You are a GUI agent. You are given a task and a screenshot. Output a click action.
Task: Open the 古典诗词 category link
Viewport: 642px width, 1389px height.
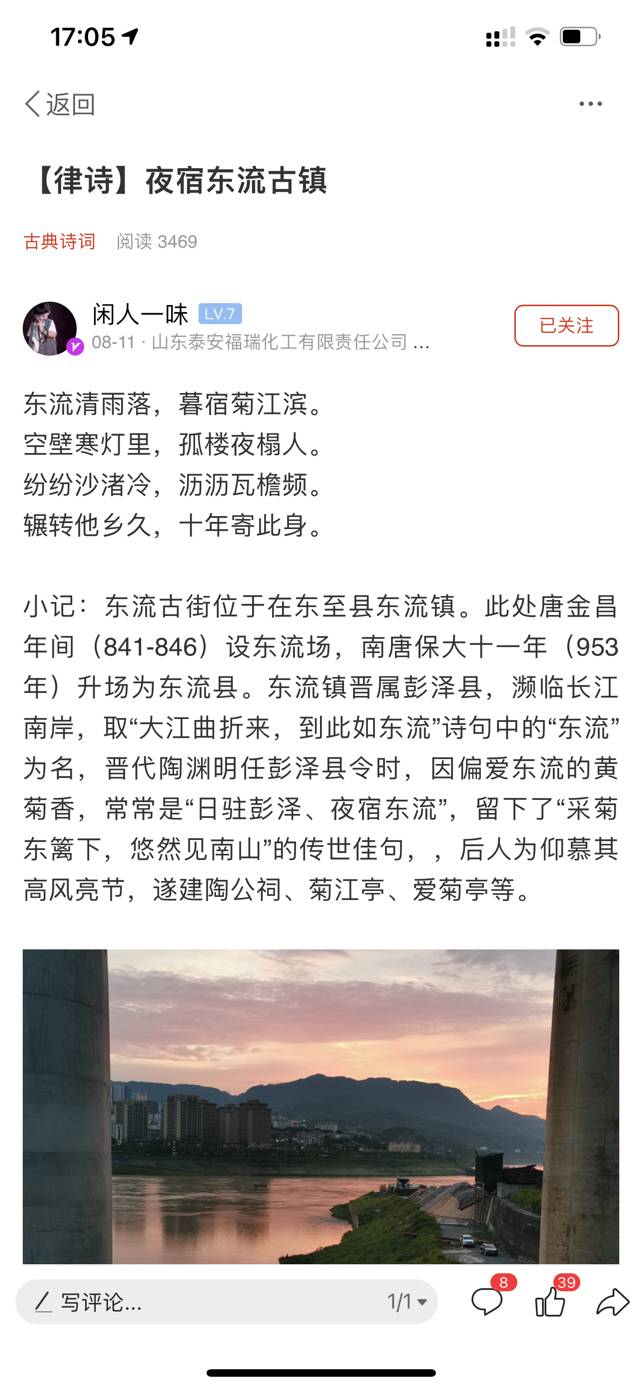coord(60,241)
